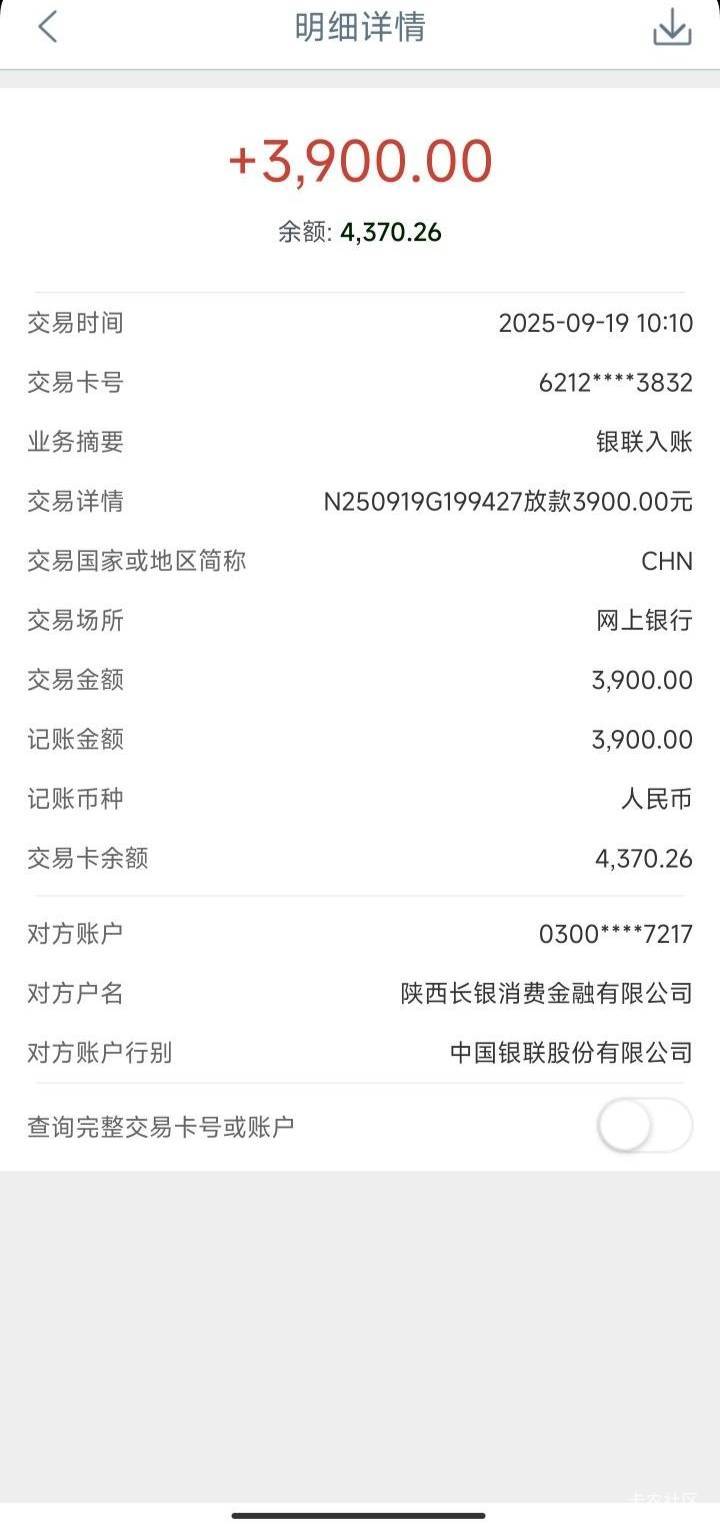The width and height of the screenshot is (720, 1531).
Task: Enable the 查询完整交易卡号或账户 switch
Action: point(645,1127)
